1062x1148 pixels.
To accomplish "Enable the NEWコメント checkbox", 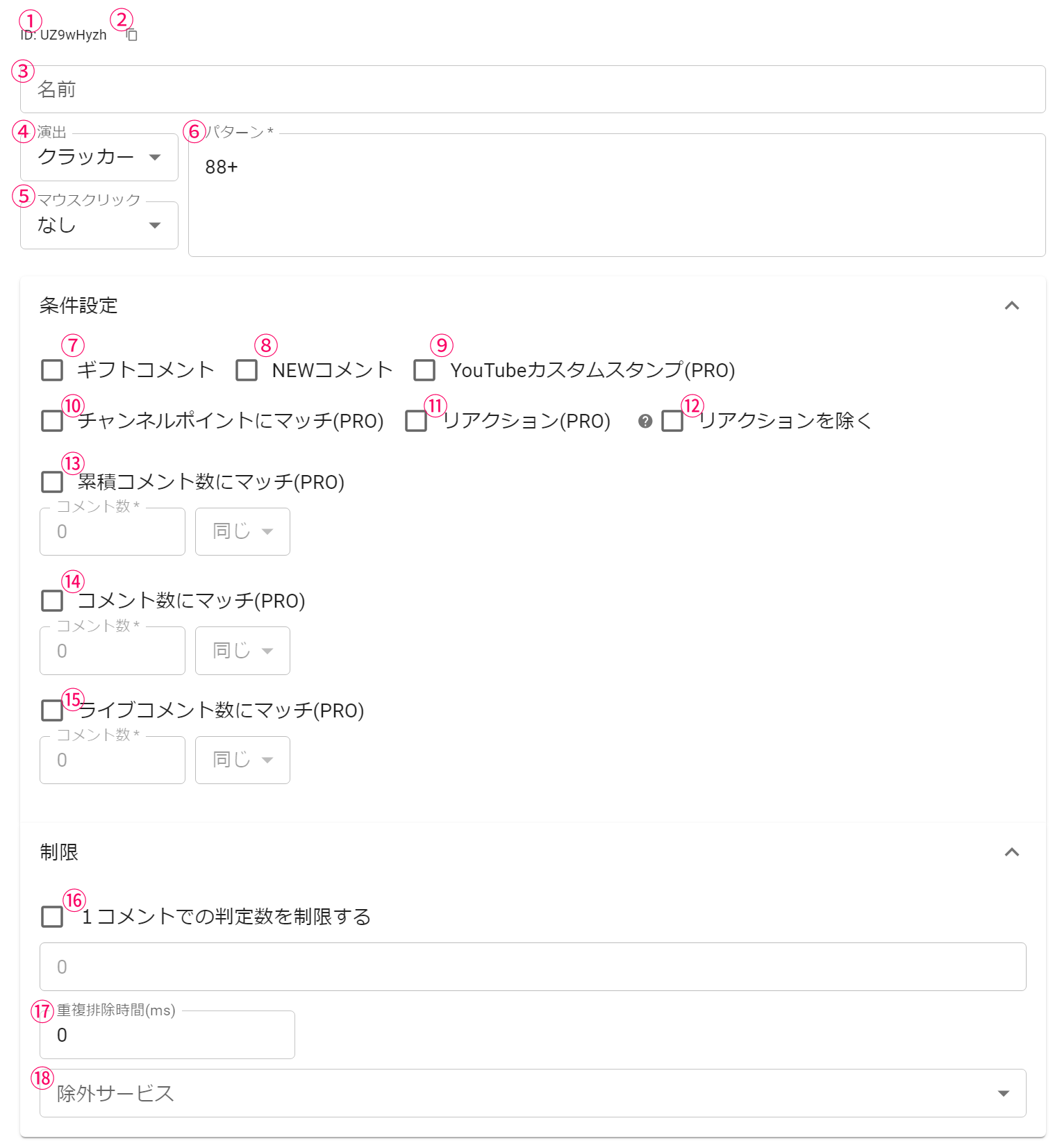I will tap(247, 370).
